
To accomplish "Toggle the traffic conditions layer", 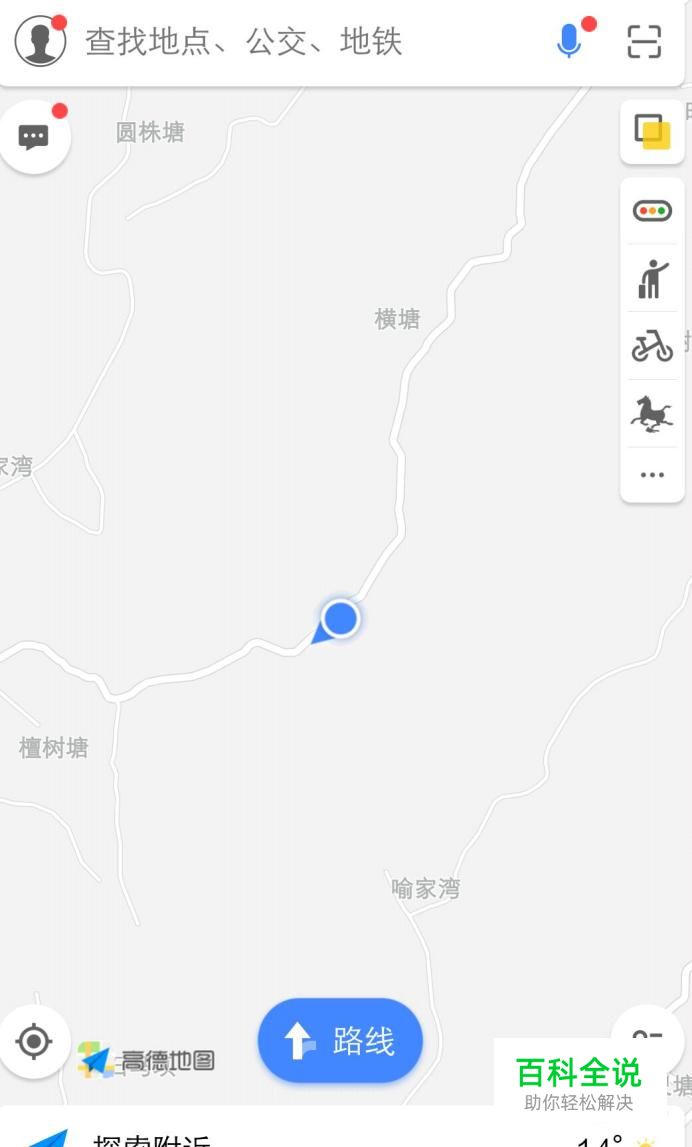I will tap(652, 211).
